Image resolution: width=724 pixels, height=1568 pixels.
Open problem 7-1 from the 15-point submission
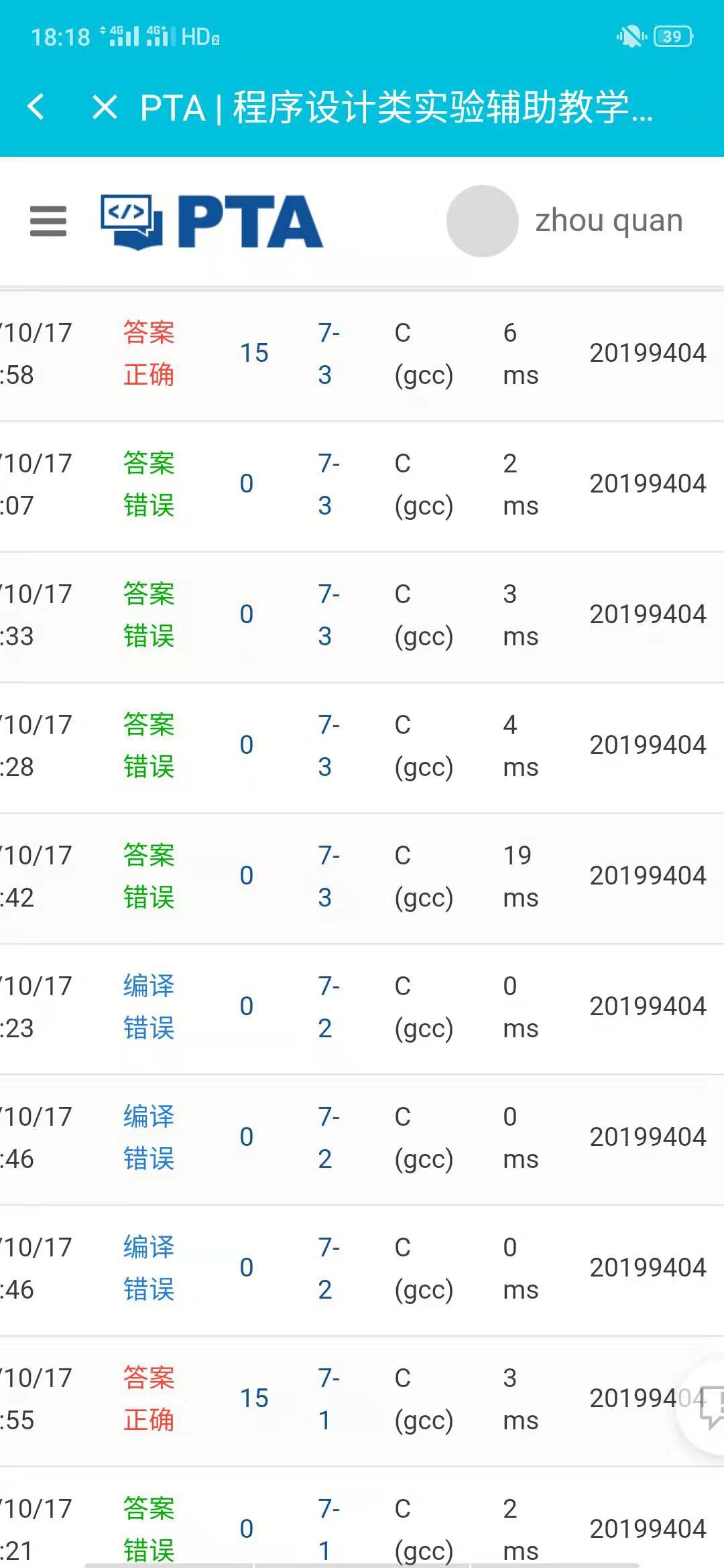tap(328, 1398)
